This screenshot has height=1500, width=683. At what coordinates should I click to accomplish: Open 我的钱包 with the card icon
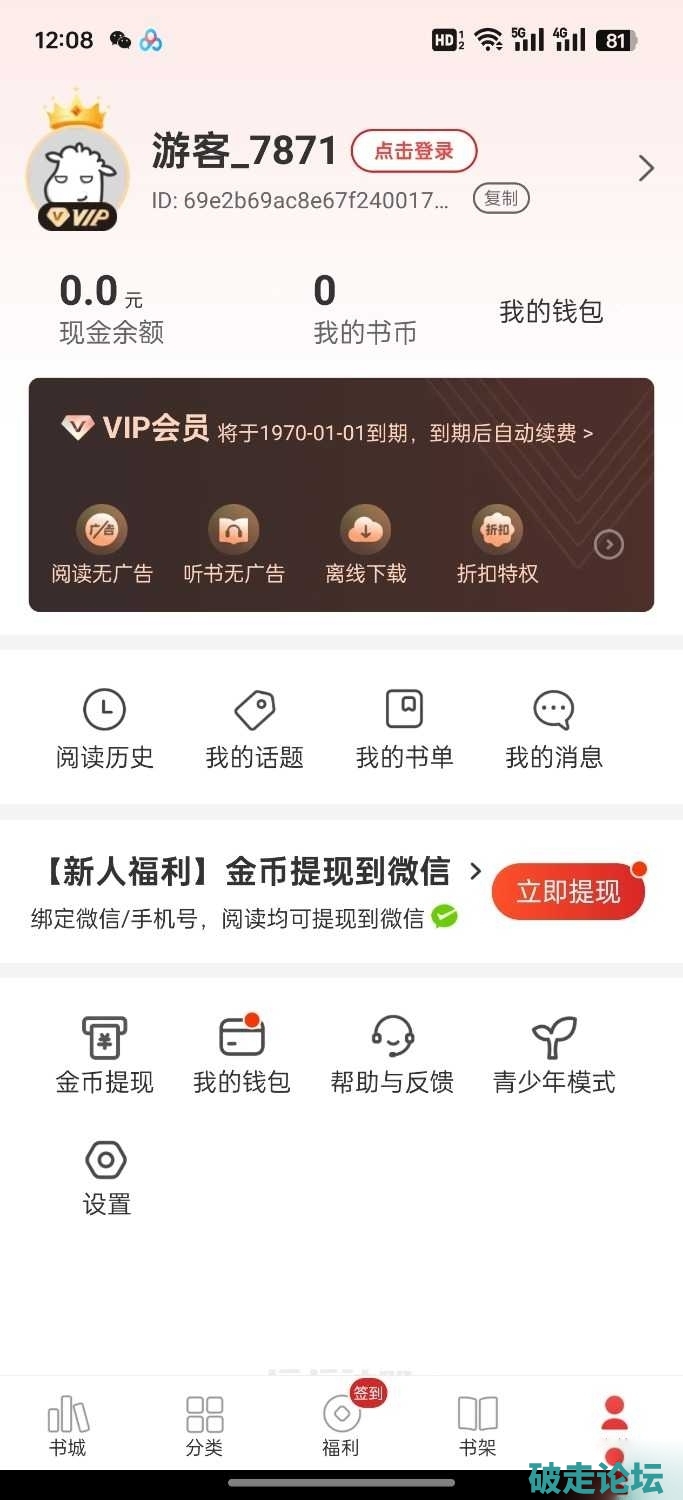[242, 1055]
